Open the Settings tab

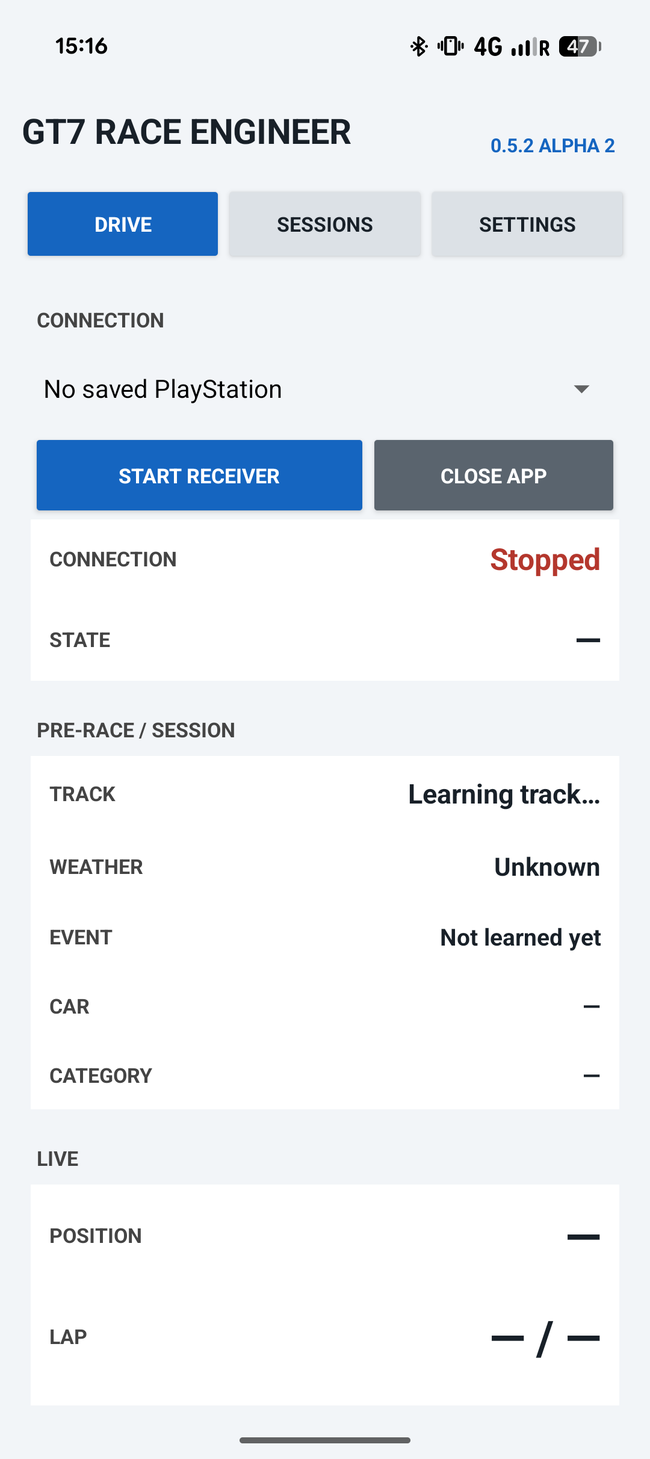click(x=527, y=224)
